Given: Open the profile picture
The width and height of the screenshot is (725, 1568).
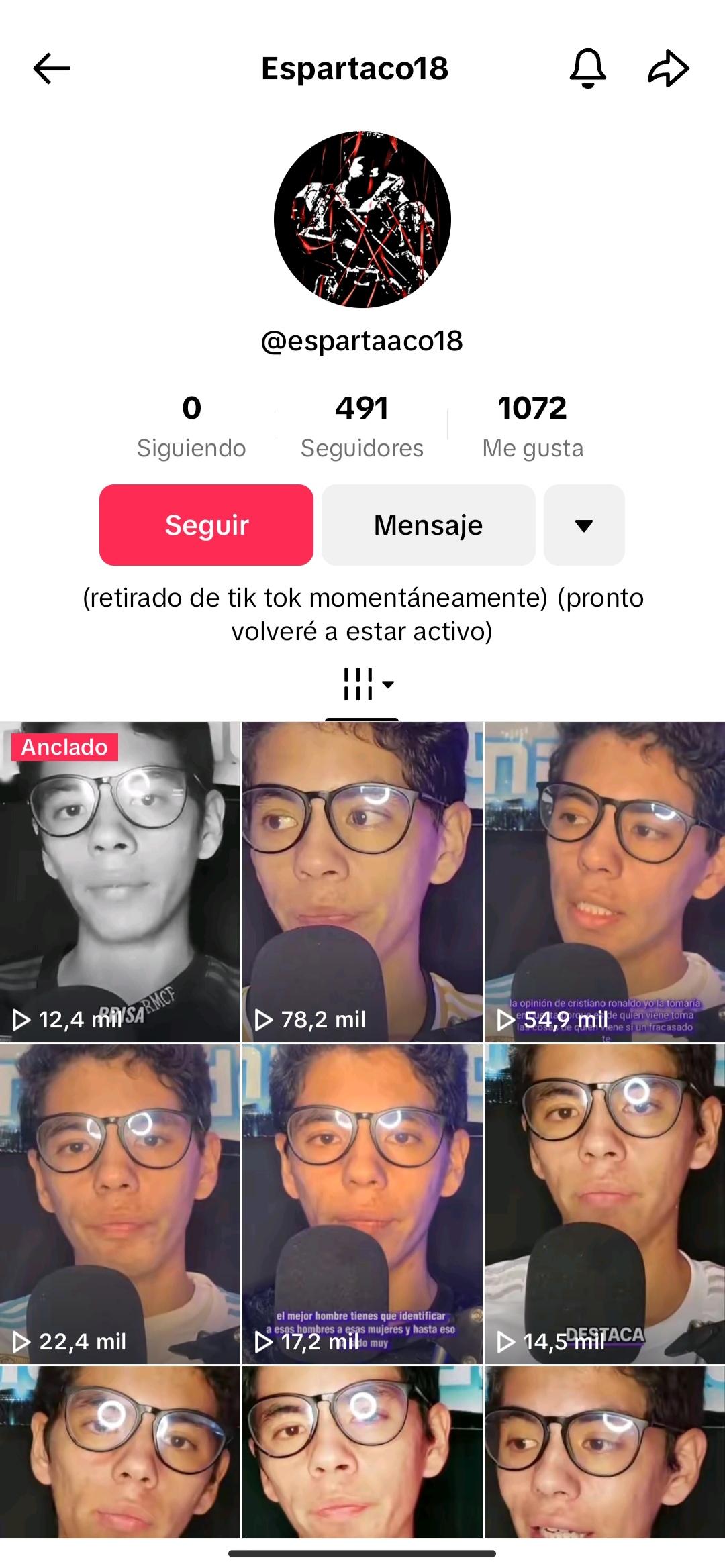Looking at the screenshot, I should point(362,219).
